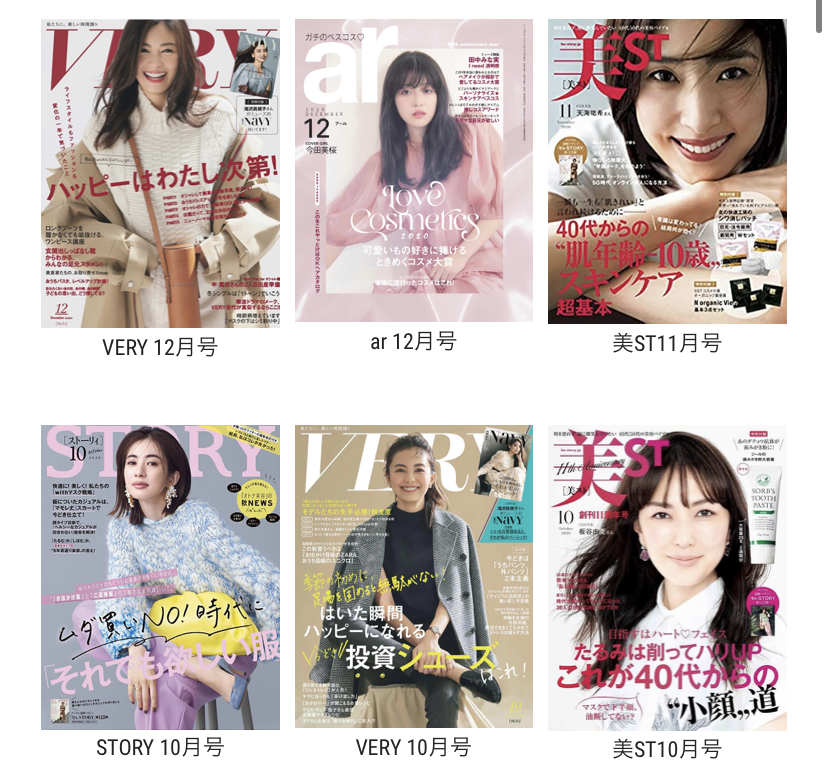View the VERY 10月号 issue
Viewport: 828px width, 776px height.
(413, 576)
